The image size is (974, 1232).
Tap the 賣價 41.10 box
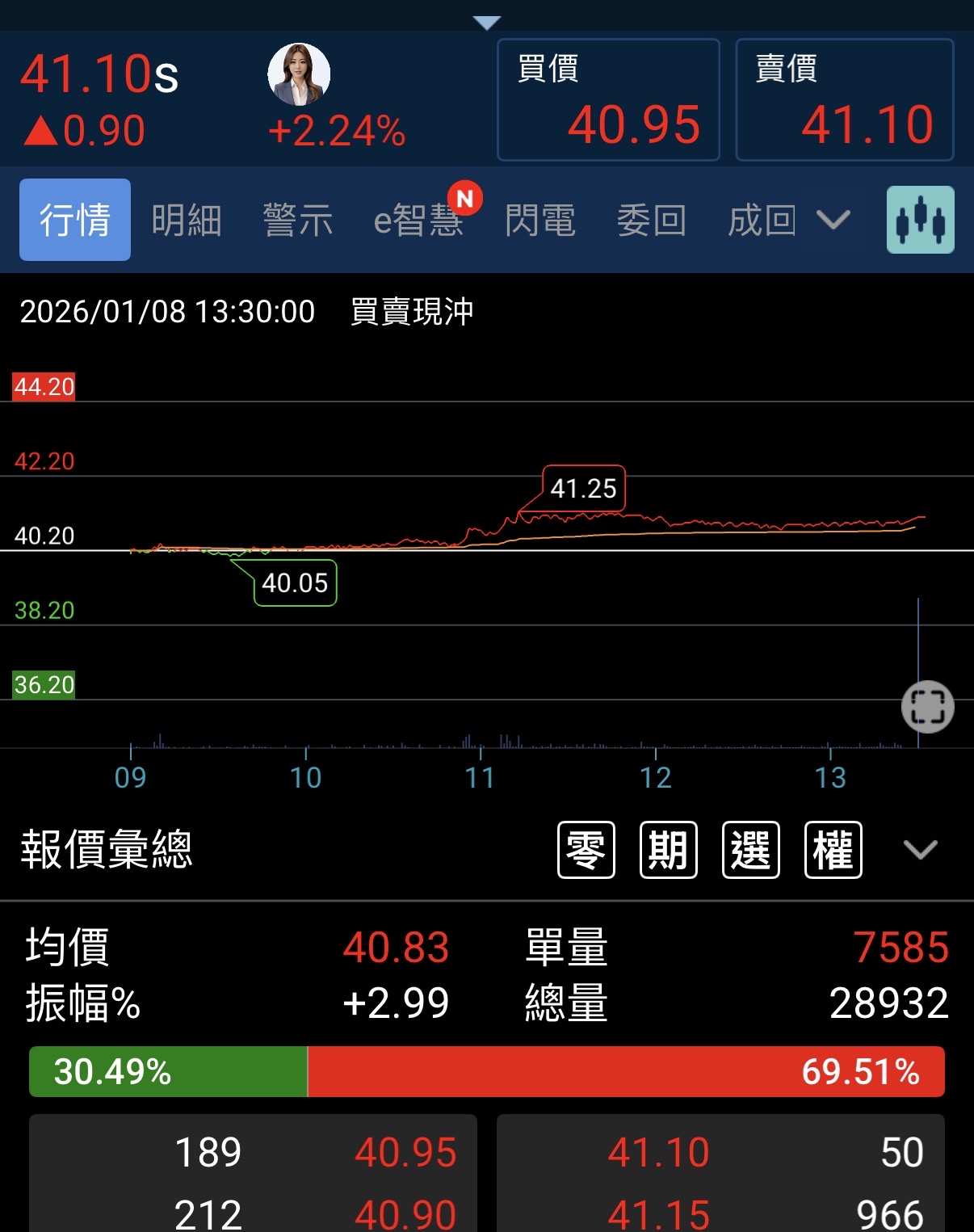point(844,100)
